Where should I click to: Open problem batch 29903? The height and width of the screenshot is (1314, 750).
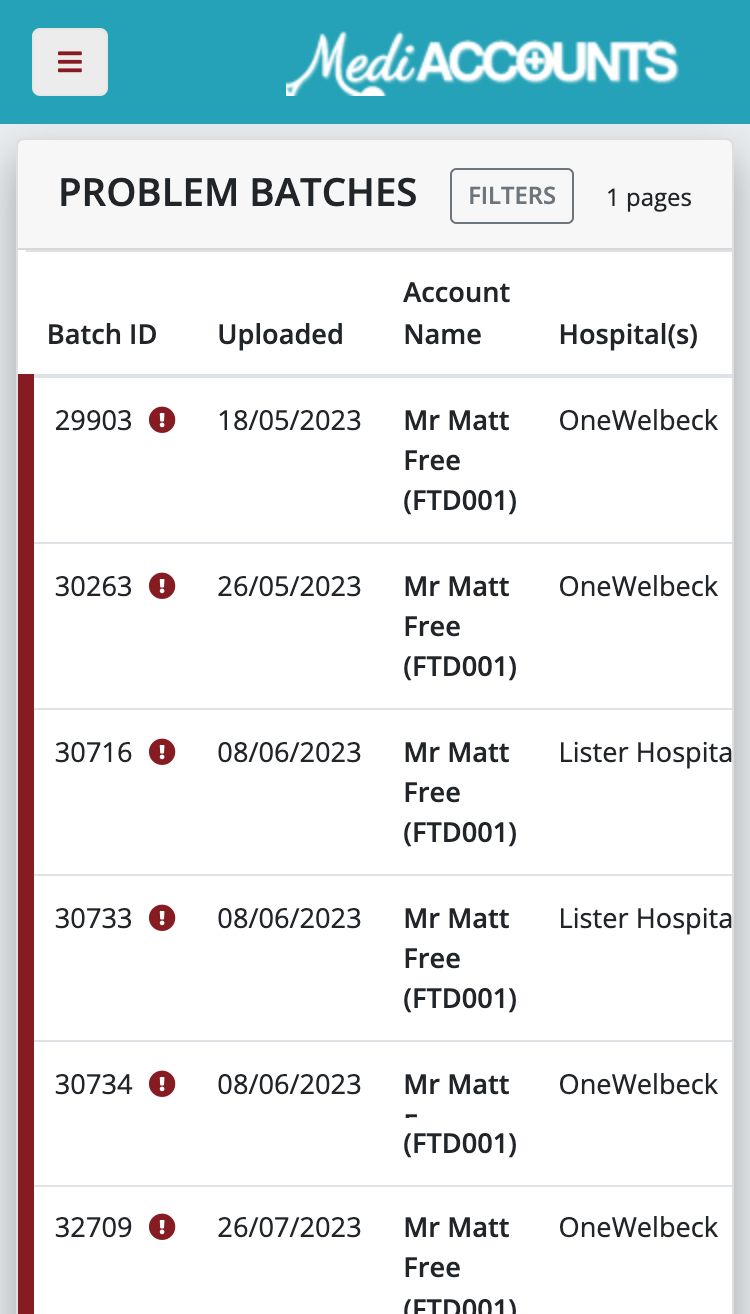(93, 421)
